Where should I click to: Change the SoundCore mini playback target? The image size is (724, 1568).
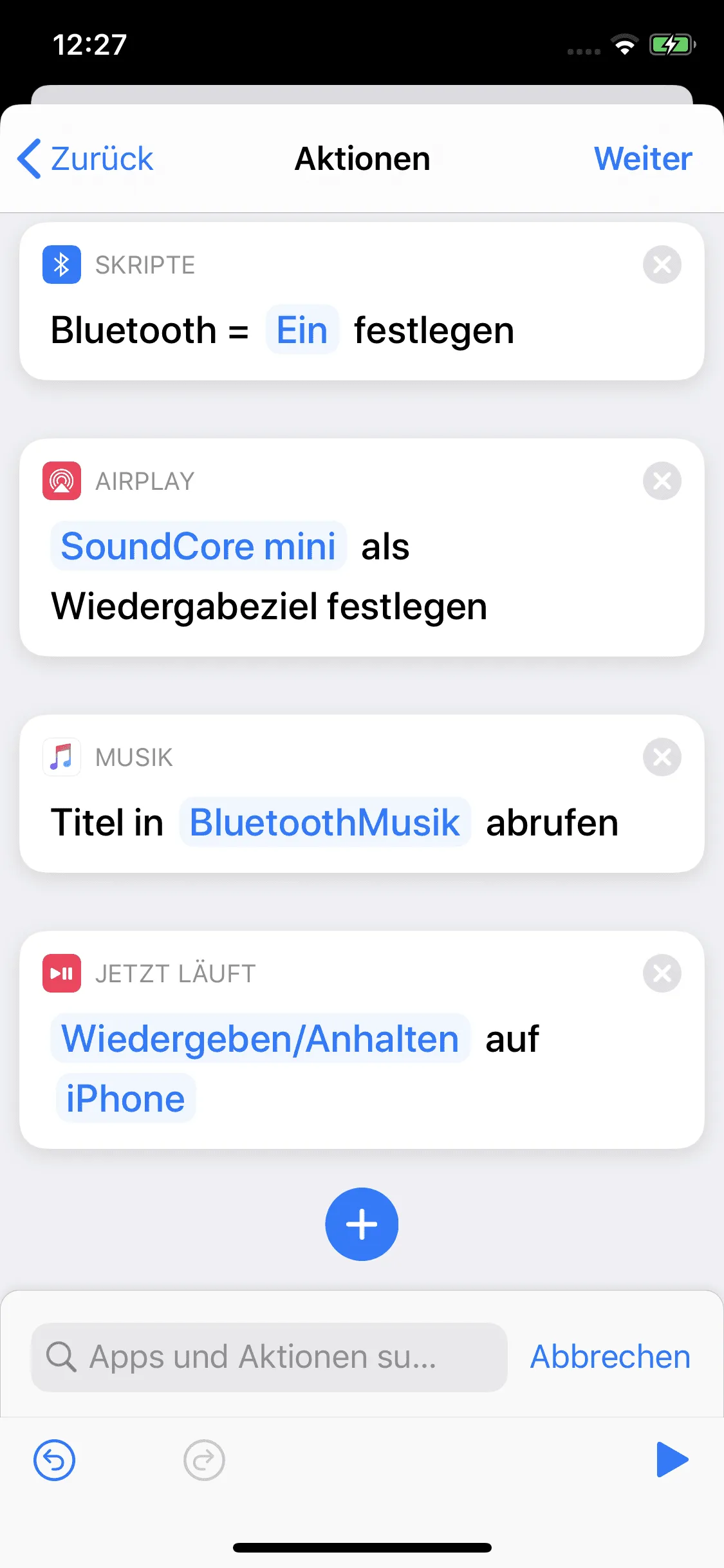198,546
